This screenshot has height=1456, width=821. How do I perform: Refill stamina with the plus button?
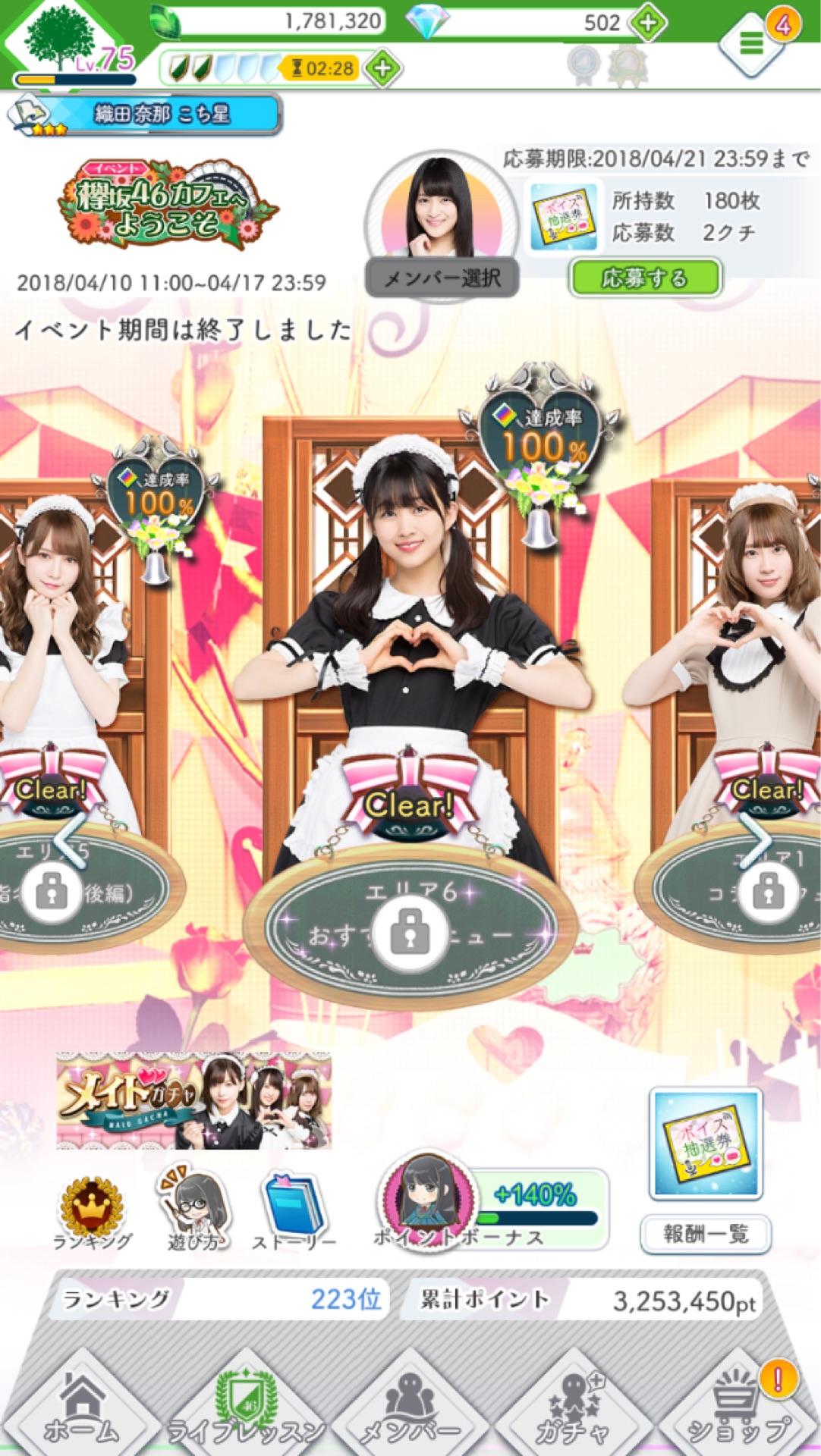383,68
